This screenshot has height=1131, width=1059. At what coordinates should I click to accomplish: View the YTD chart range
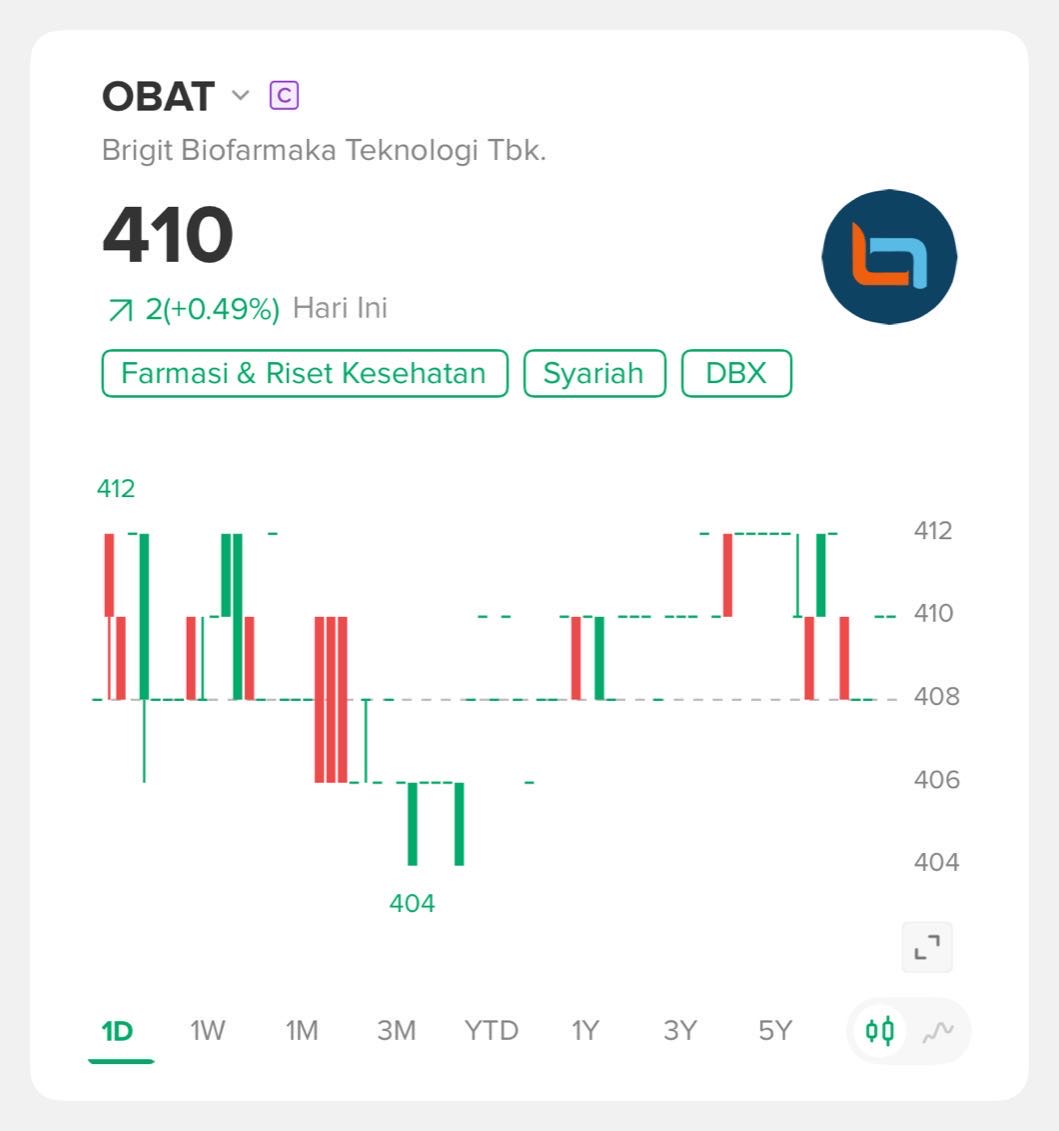tap(491, 1031)
